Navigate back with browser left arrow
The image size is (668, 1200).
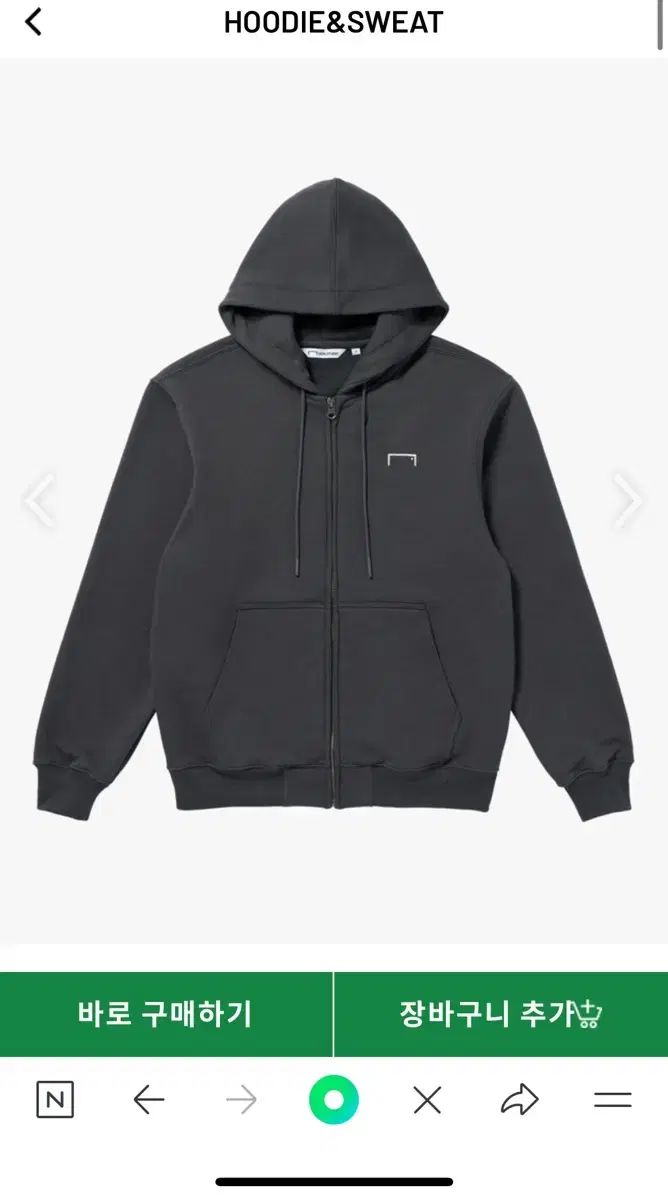click(x=149, y=1101)
